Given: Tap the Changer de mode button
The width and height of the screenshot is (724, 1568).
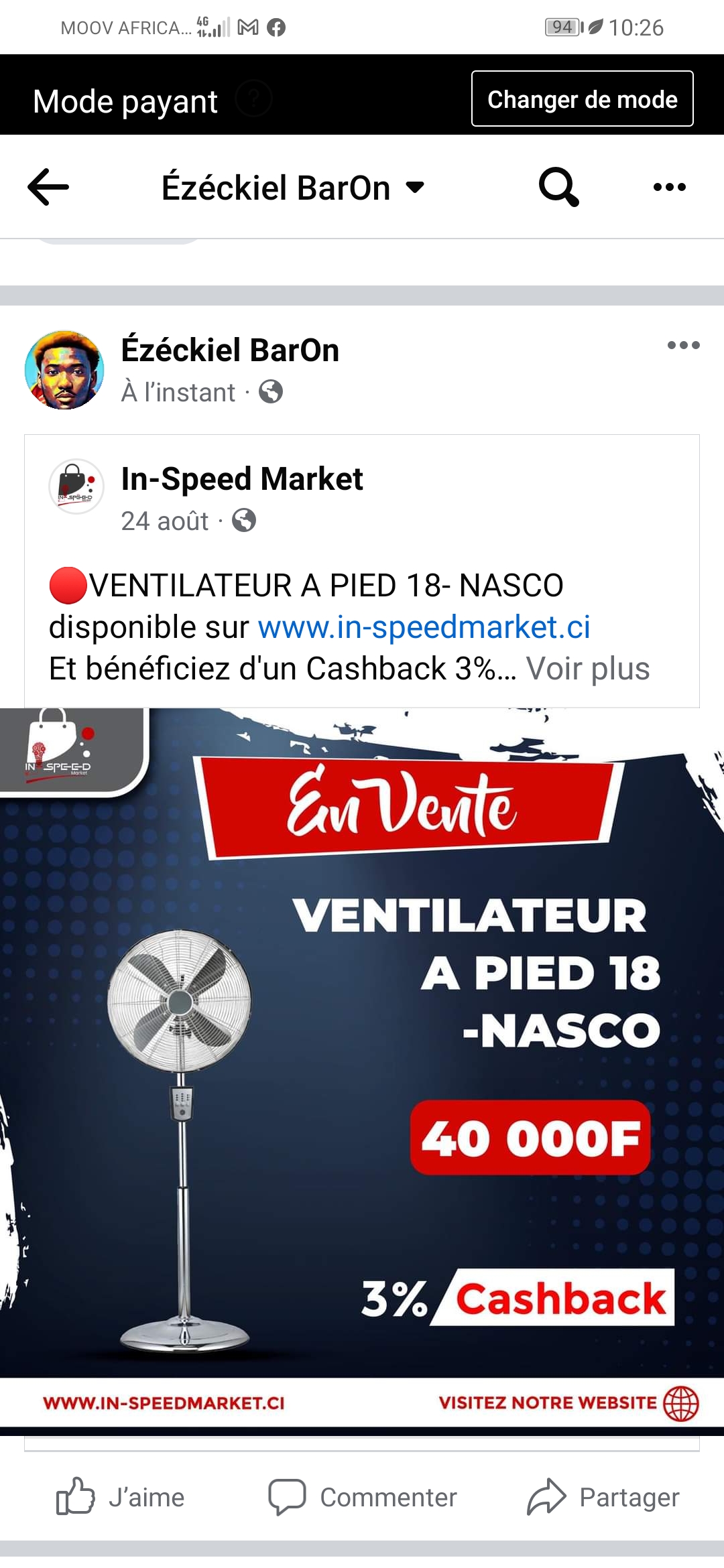Looking at the screenshot, I should click(582, 99).
